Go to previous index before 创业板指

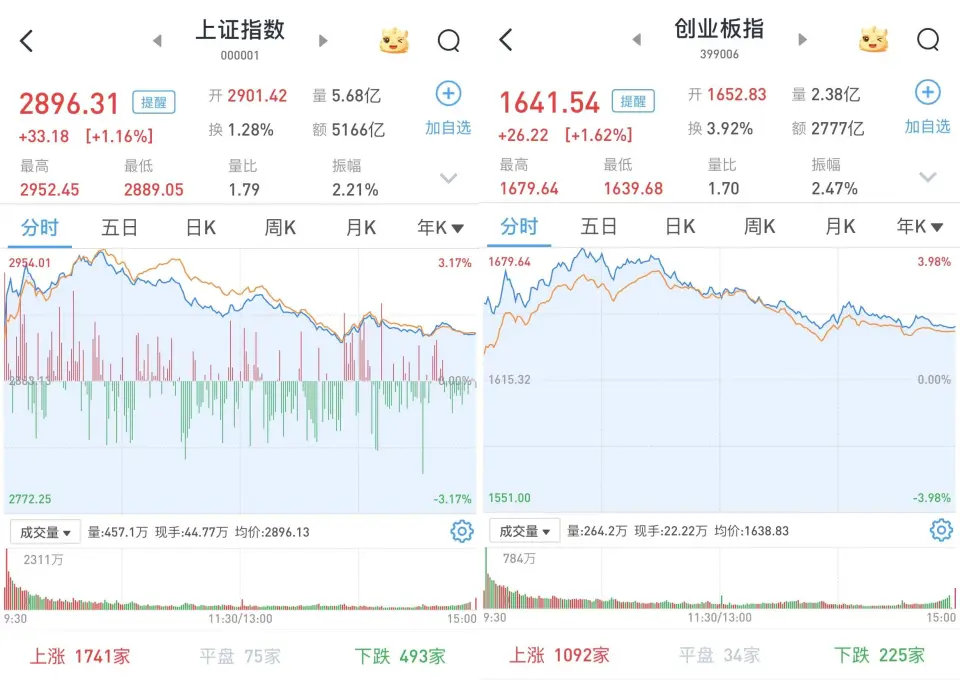click(x=637, y=41)
